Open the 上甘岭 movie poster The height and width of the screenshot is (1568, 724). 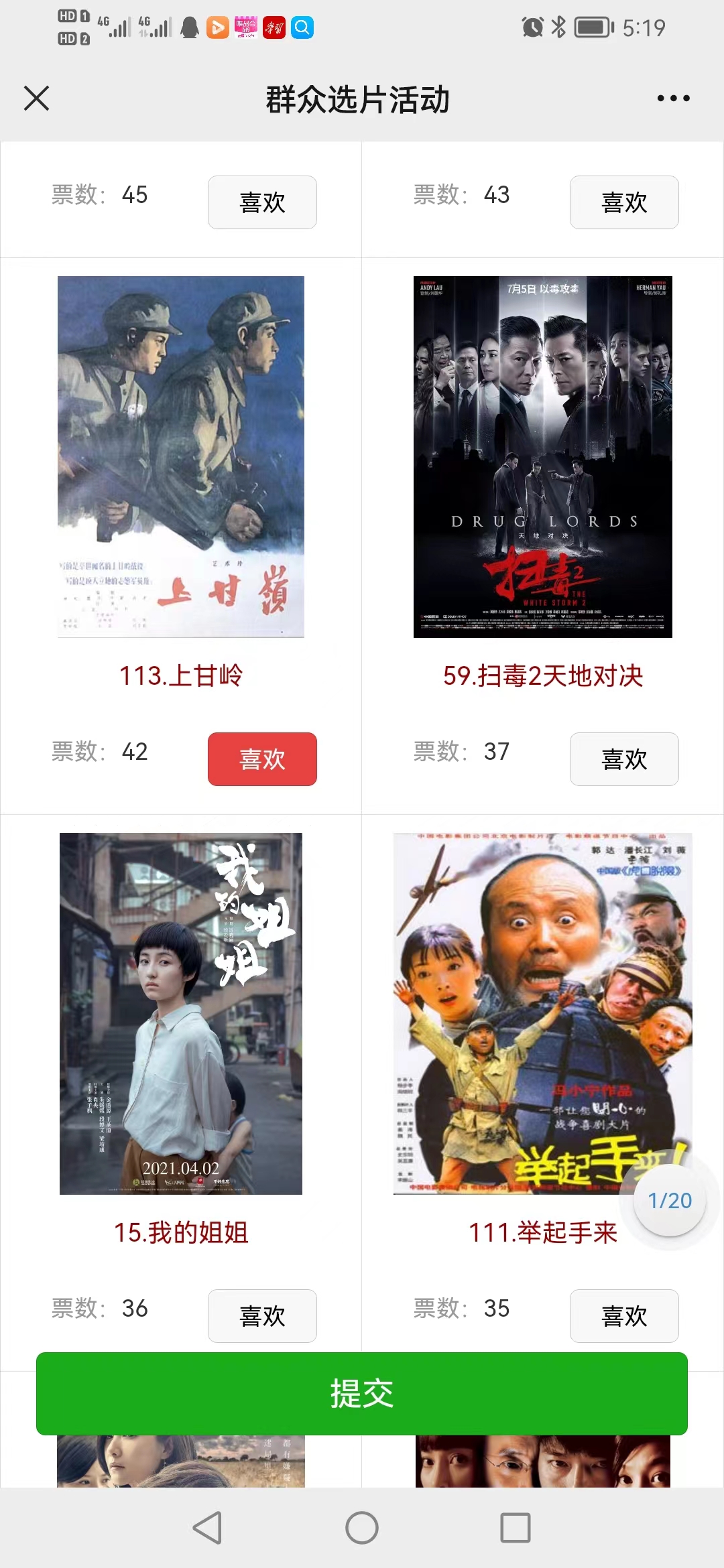click(x=181, y=456)
